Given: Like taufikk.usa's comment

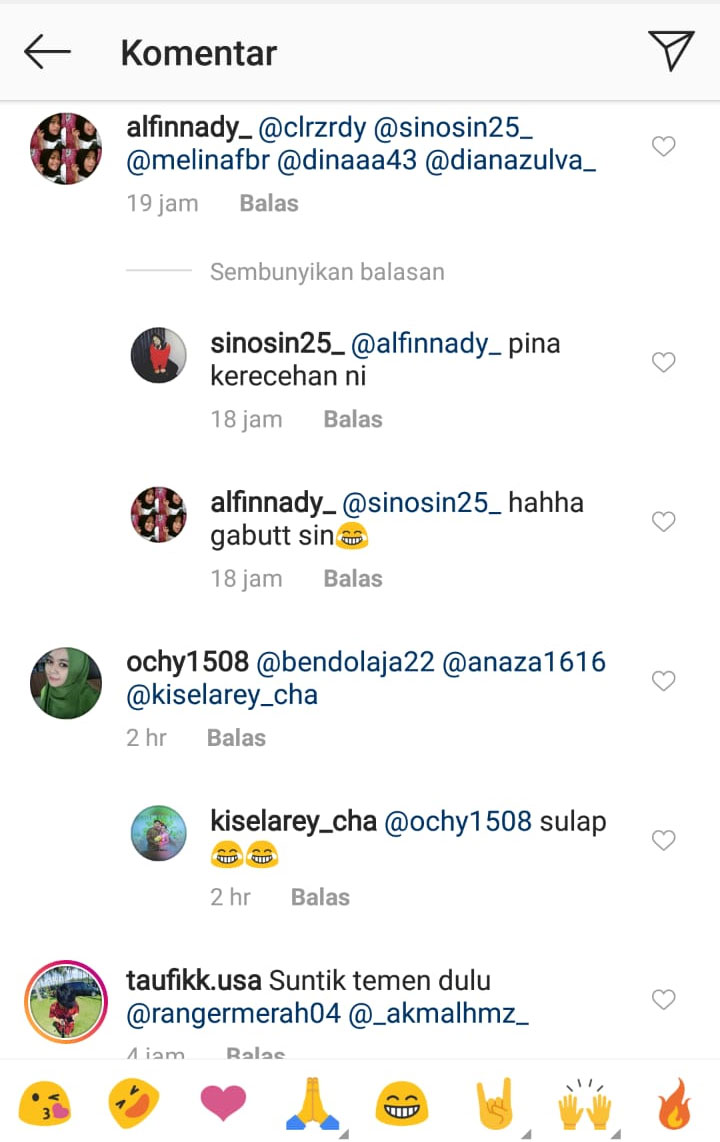Looking at the screenshot, I should pos(663,999).
